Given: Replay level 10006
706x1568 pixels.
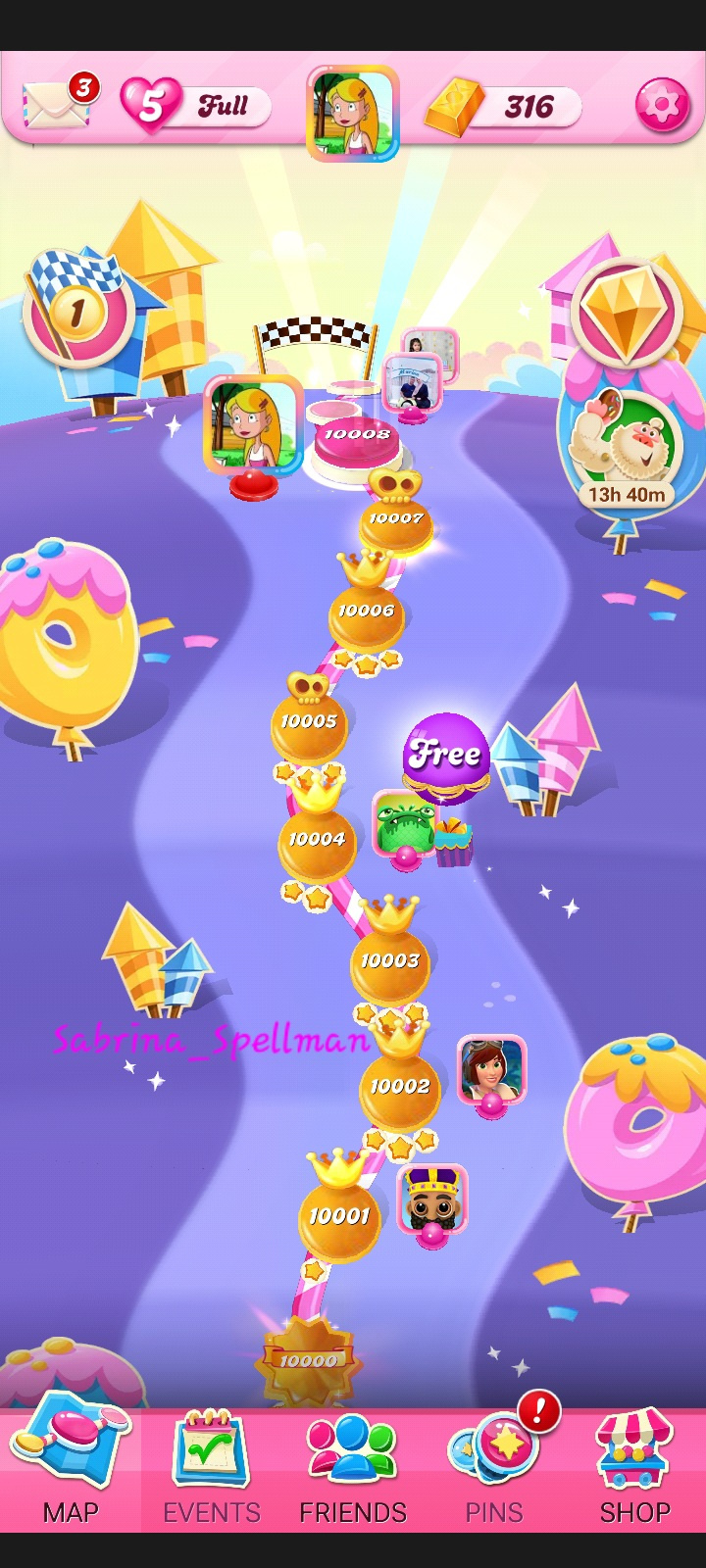Looking at the screenshot, I should pyautogui.click(x=366, y=612).
